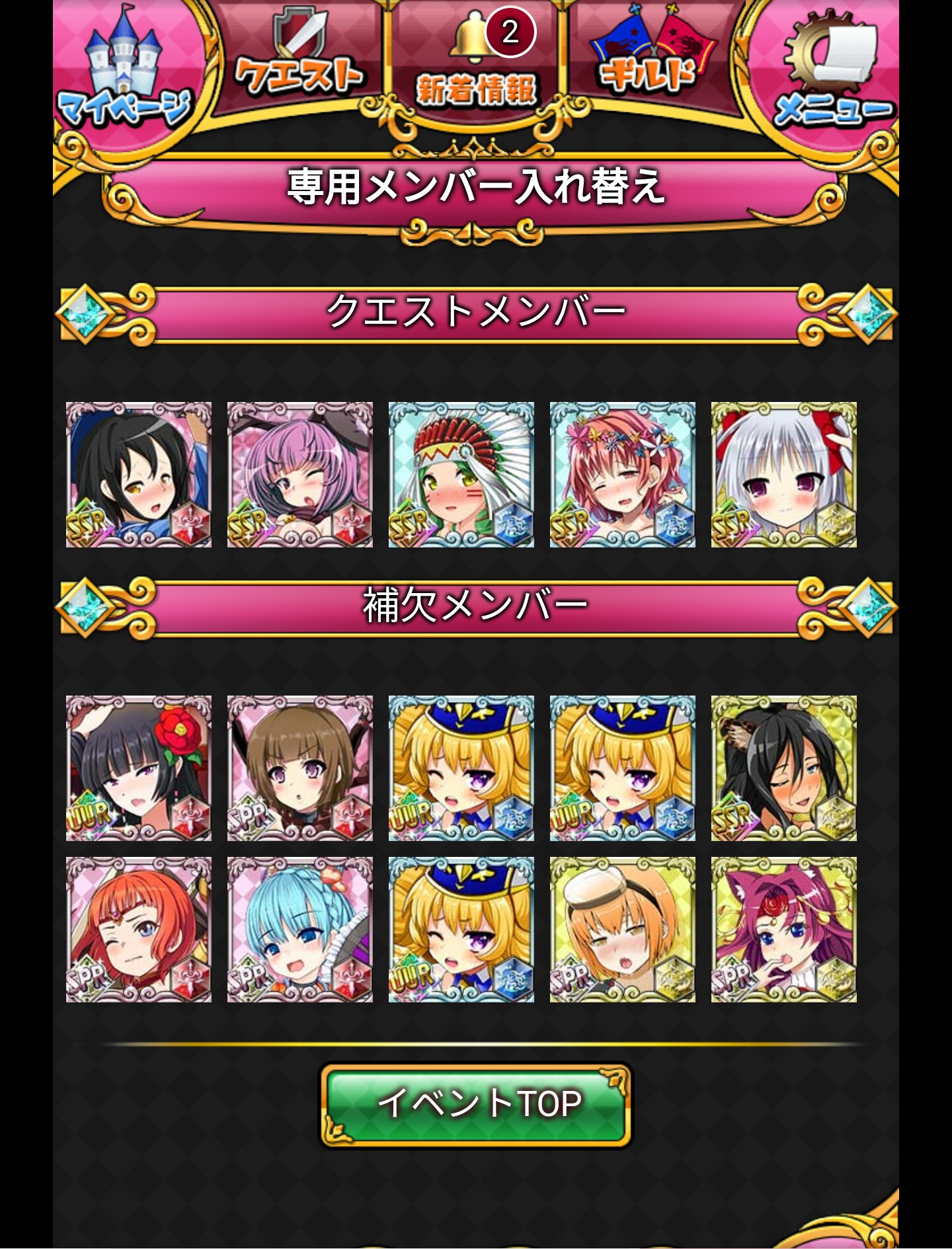This screenshot has height=1249, width=952.
Task: Select black-haired cat-ear SSR reserve member
Action: pos(783,768)
